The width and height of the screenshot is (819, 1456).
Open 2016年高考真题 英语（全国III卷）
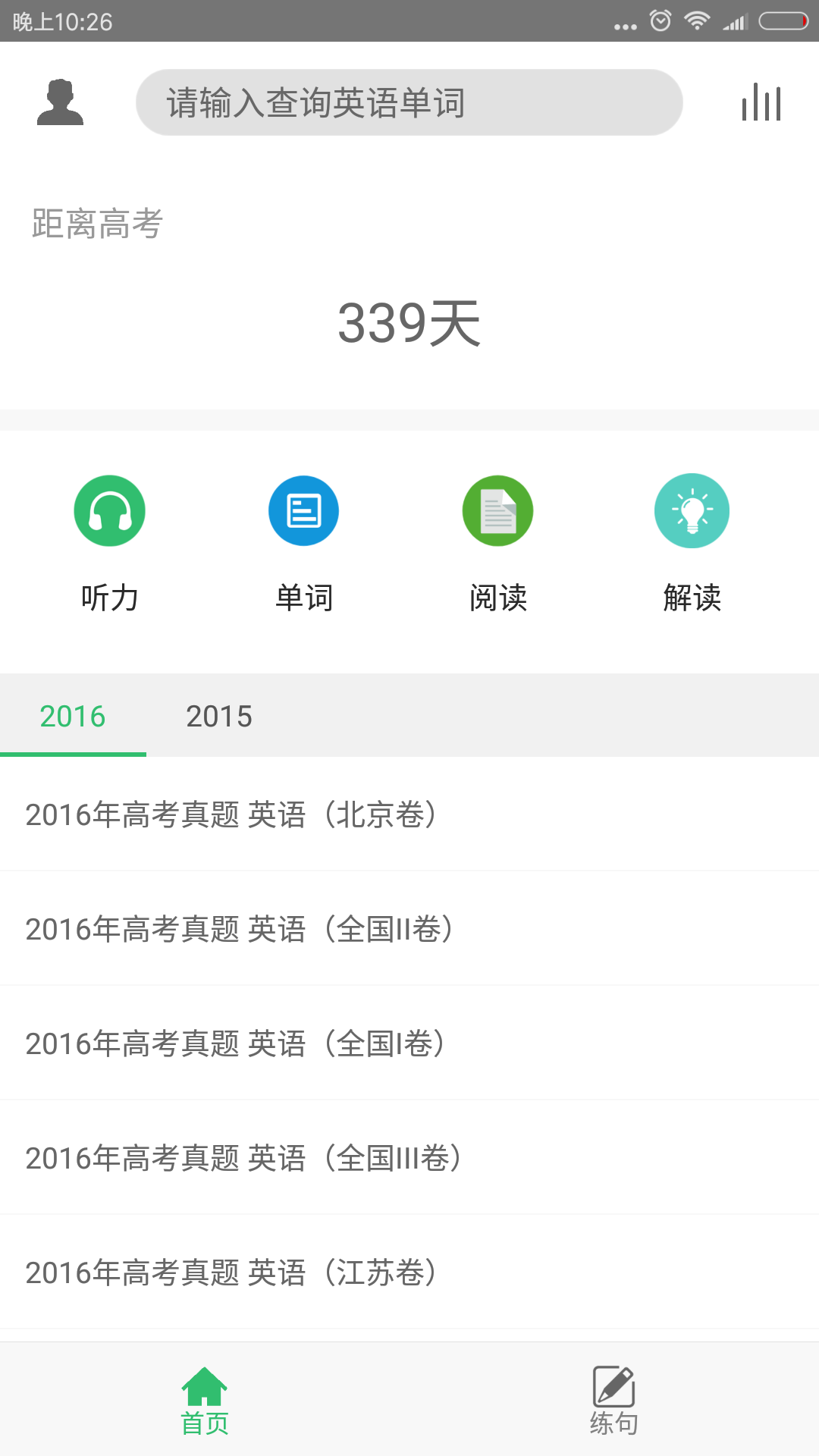coord(243,1157)
